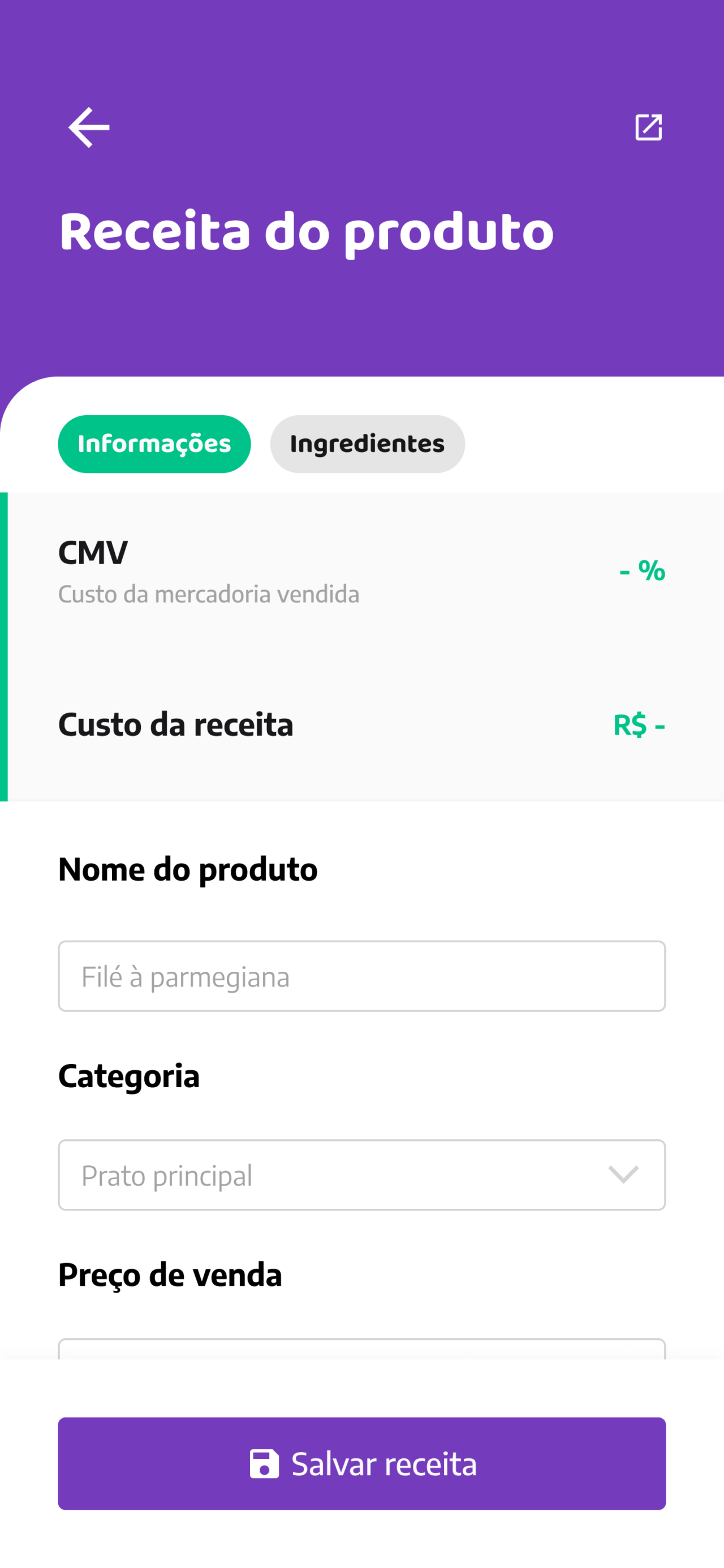Enable the Ingredientes view toggle
This screenshot has height=1568, width=724.
click(367, 443)
